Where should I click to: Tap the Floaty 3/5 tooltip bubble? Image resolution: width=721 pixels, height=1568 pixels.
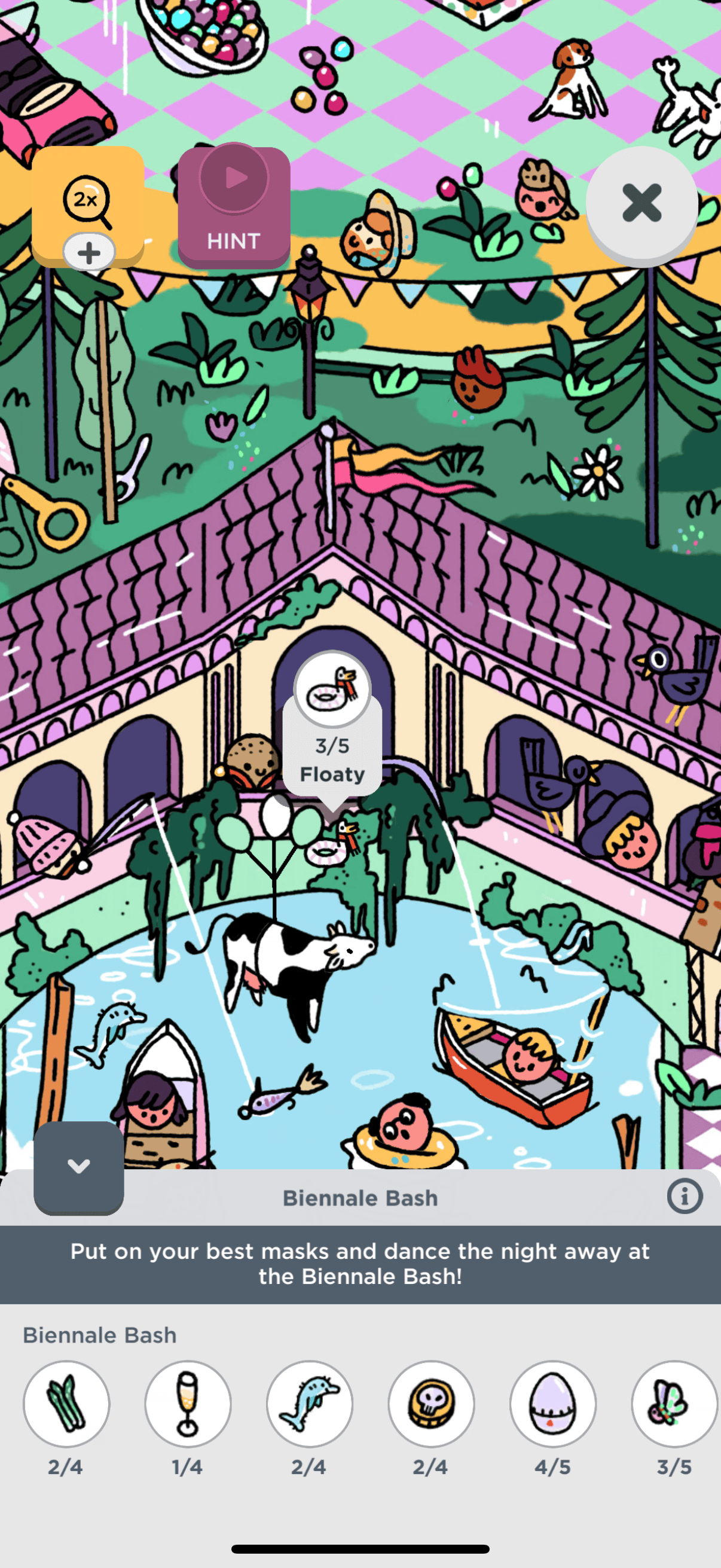(x=332, y=730)
